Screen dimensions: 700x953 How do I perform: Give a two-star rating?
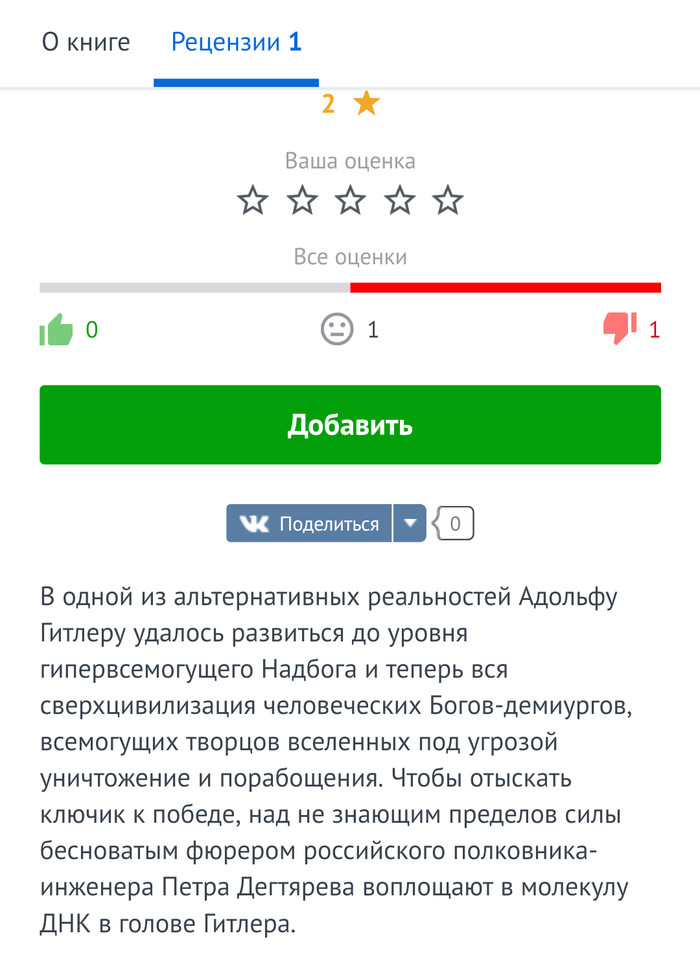tap(302, 201)
